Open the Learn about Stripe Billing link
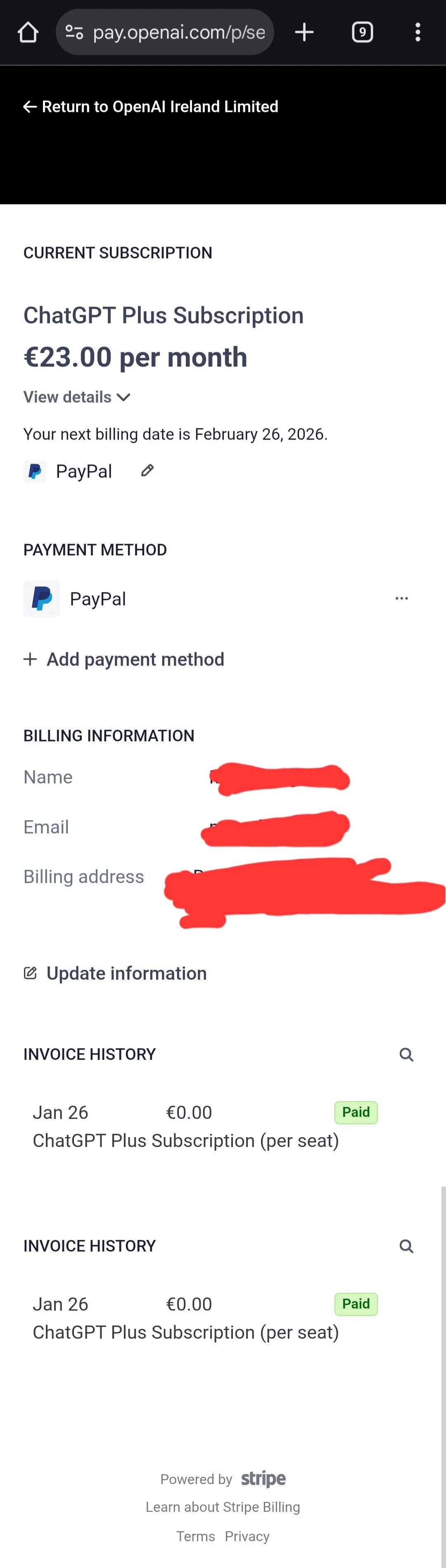Screen dimensions: 446x1568 pyautogui.click(x=223, y=1506)
